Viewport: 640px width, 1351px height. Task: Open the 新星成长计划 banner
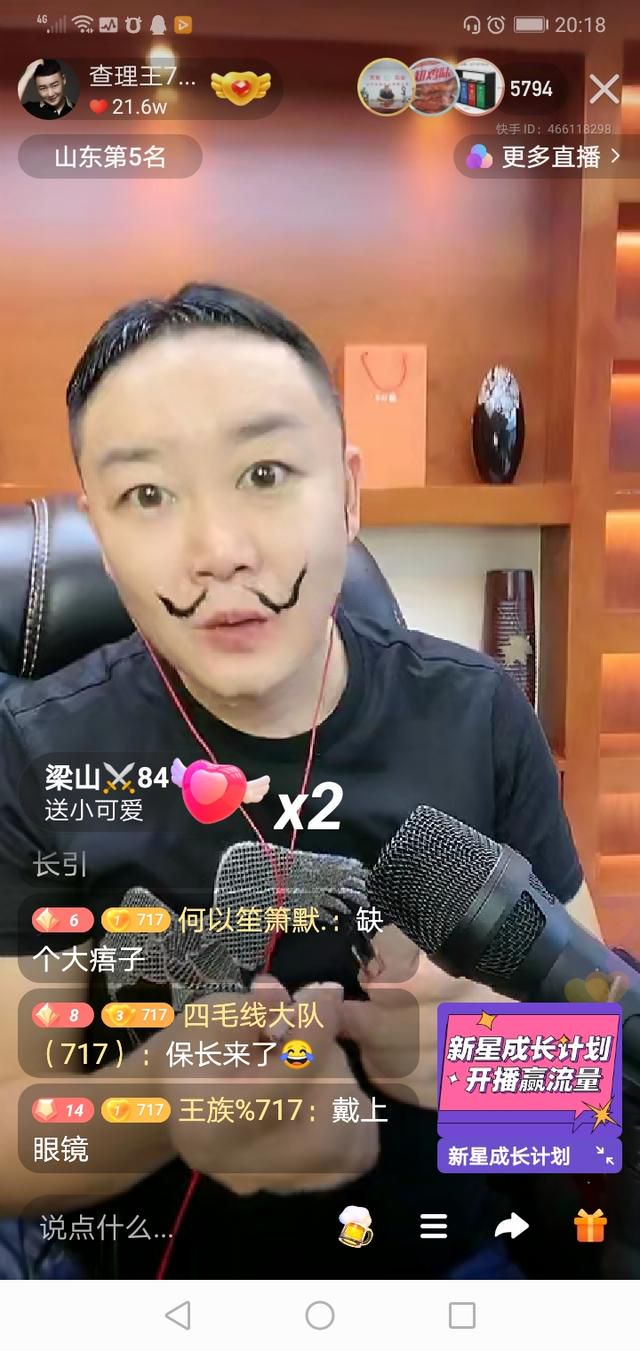click(529, 1070)
